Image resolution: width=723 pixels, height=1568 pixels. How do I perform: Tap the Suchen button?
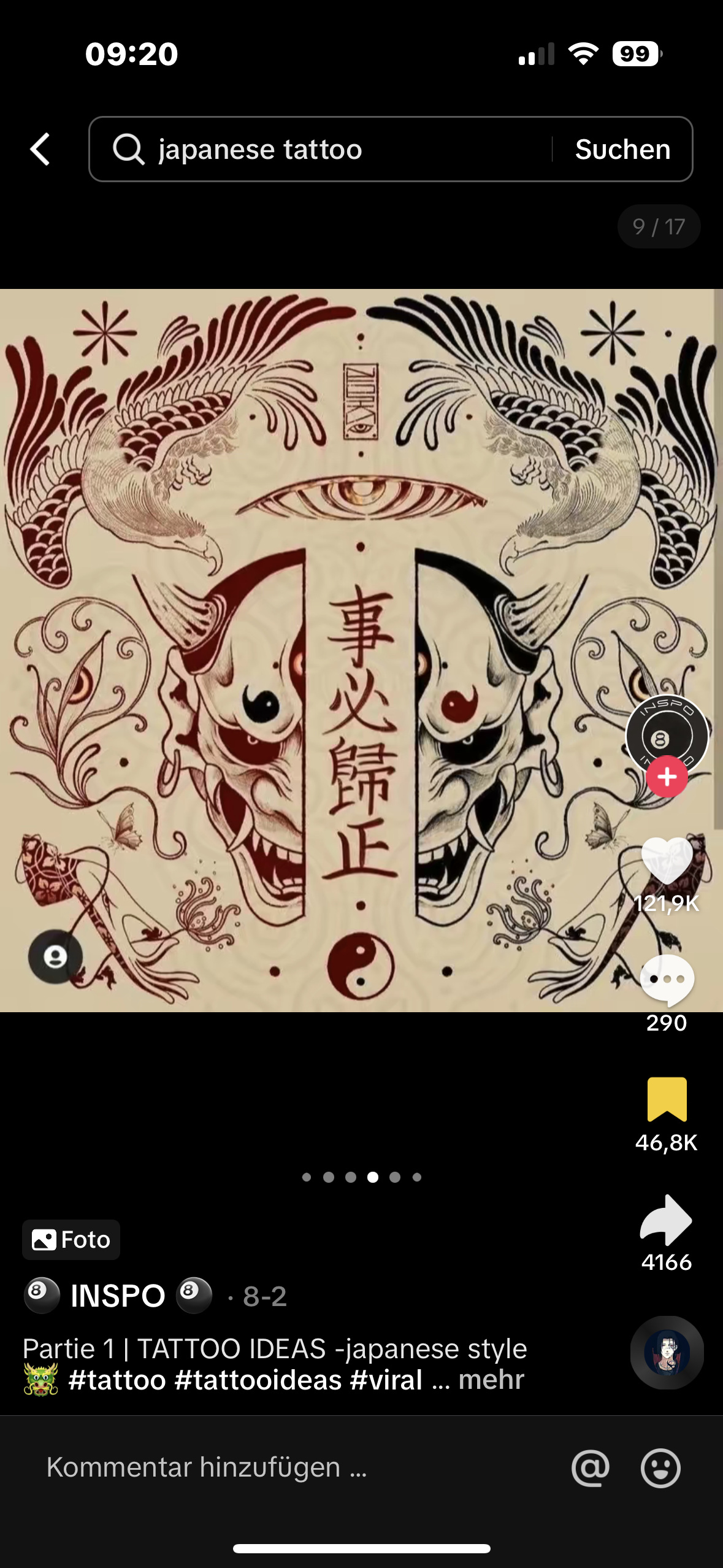pos(622,149)
